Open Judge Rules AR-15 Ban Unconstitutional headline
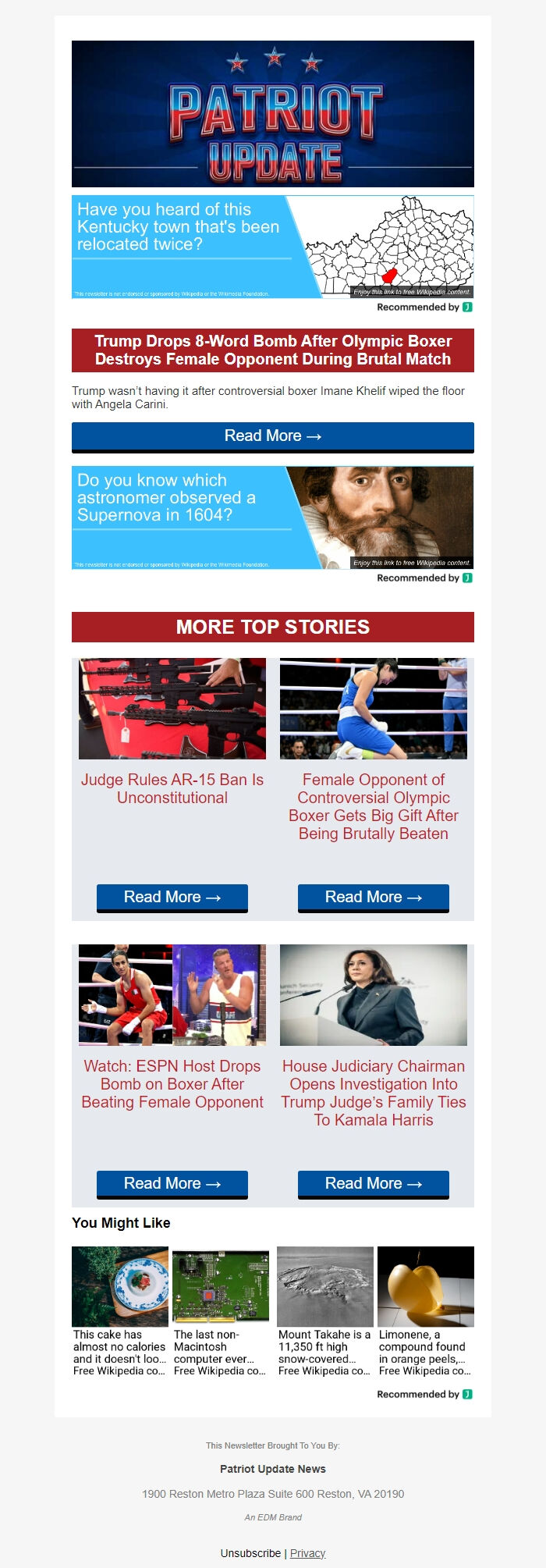This screenshot has width=546, height=1568. click(172, 788)
